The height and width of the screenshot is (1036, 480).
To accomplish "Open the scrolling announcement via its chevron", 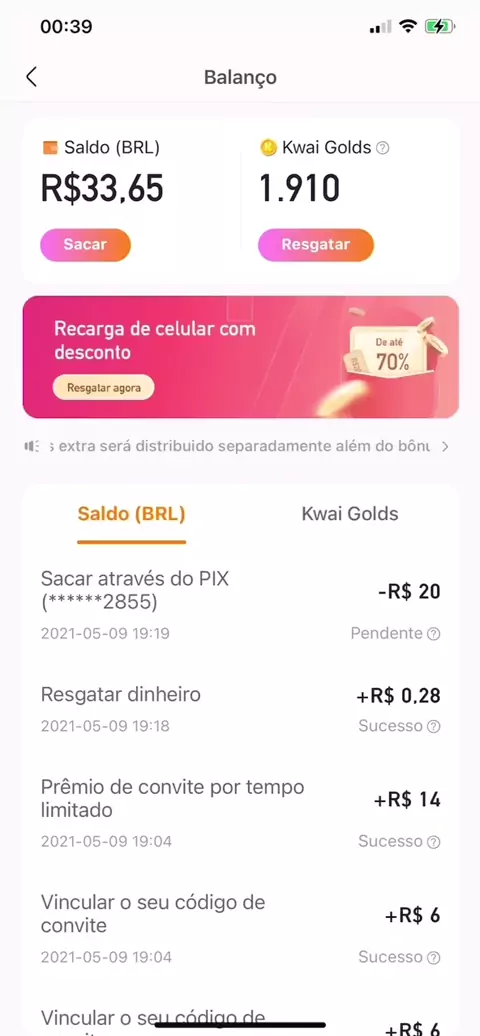I will coord(445,447).
